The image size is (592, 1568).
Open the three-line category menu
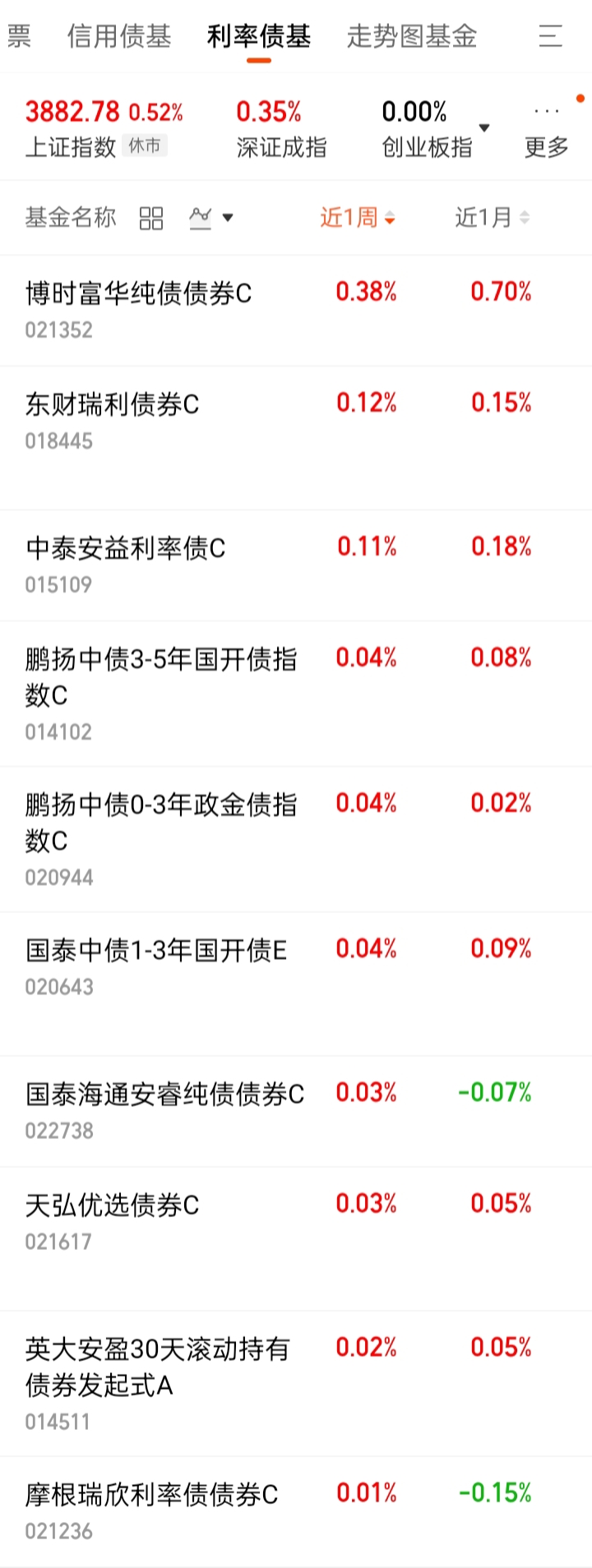tap(550, 36)
